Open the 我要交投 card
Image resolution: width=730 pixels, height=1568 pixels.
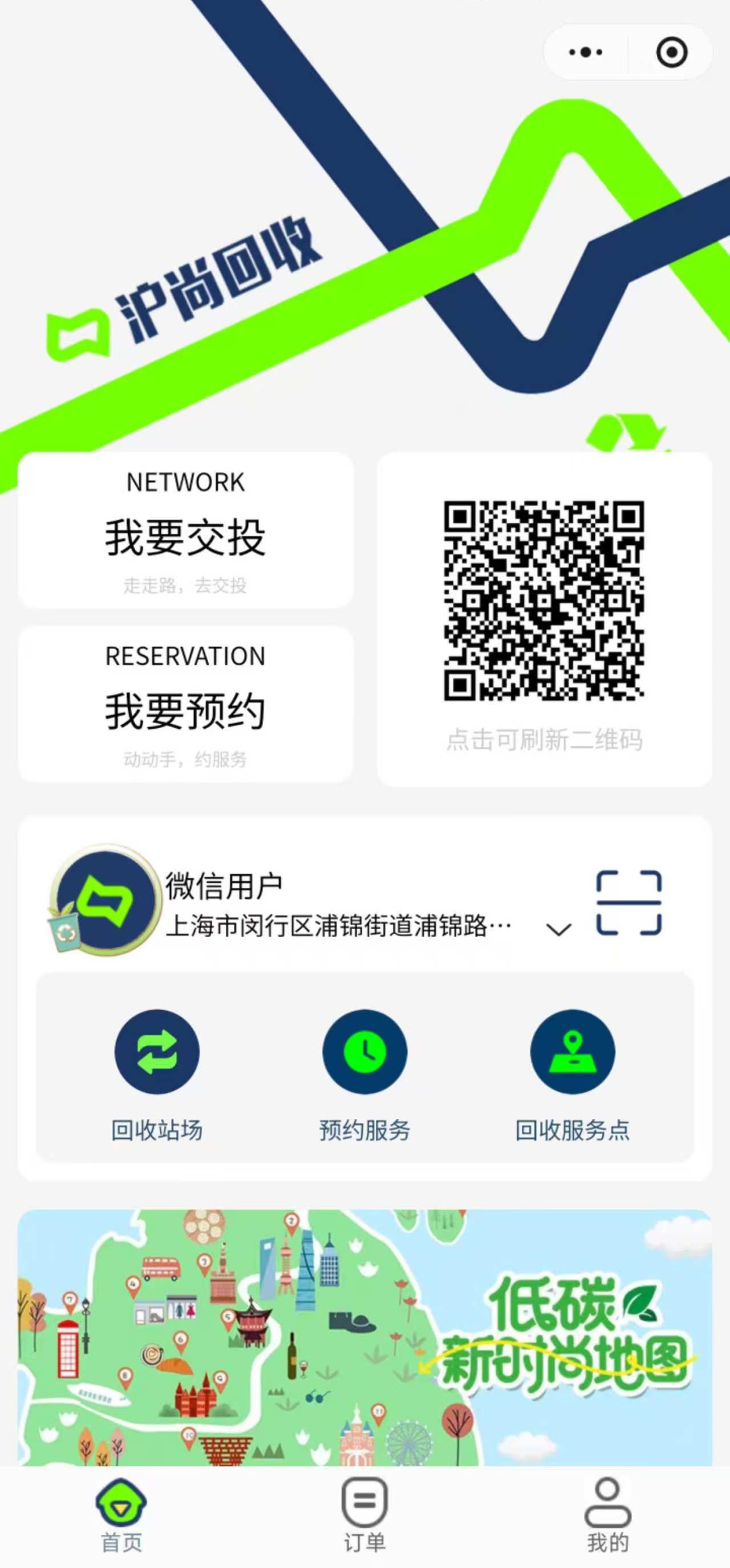185,531
